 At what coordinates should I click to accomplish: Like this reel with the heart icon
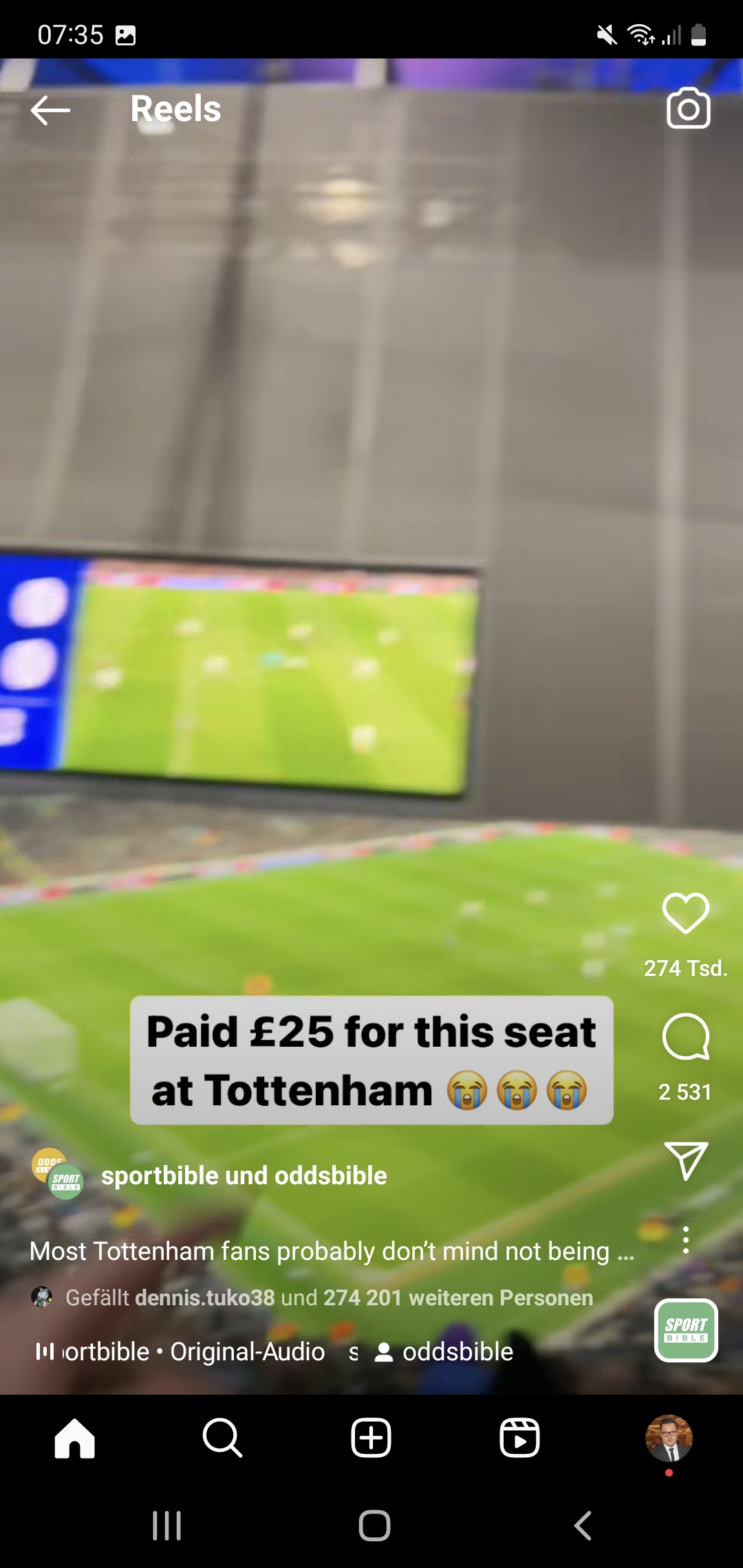click(685, 913)
